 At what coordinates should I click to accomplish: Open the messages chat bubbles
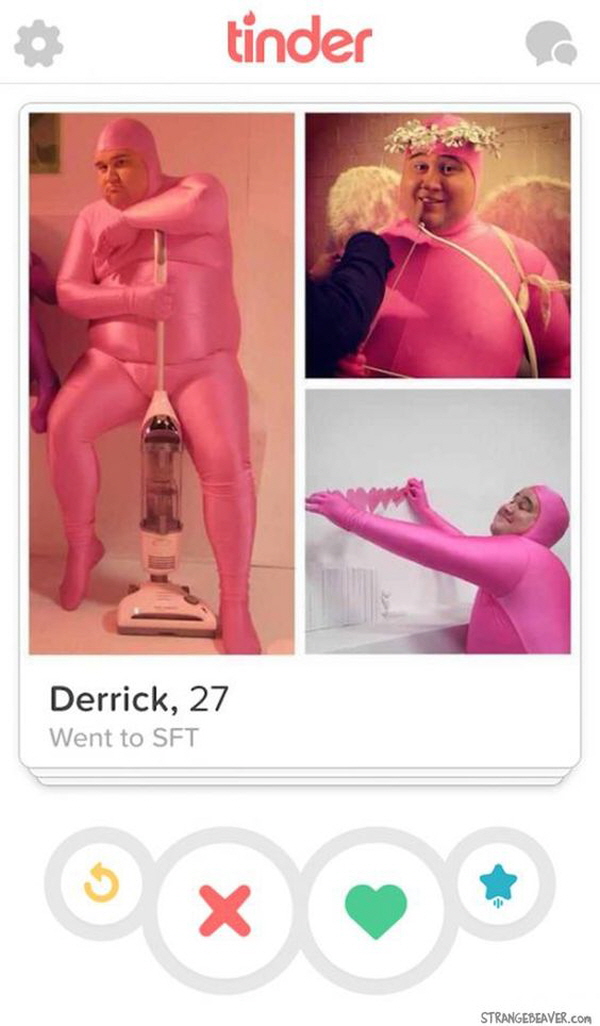pos(551,44)
